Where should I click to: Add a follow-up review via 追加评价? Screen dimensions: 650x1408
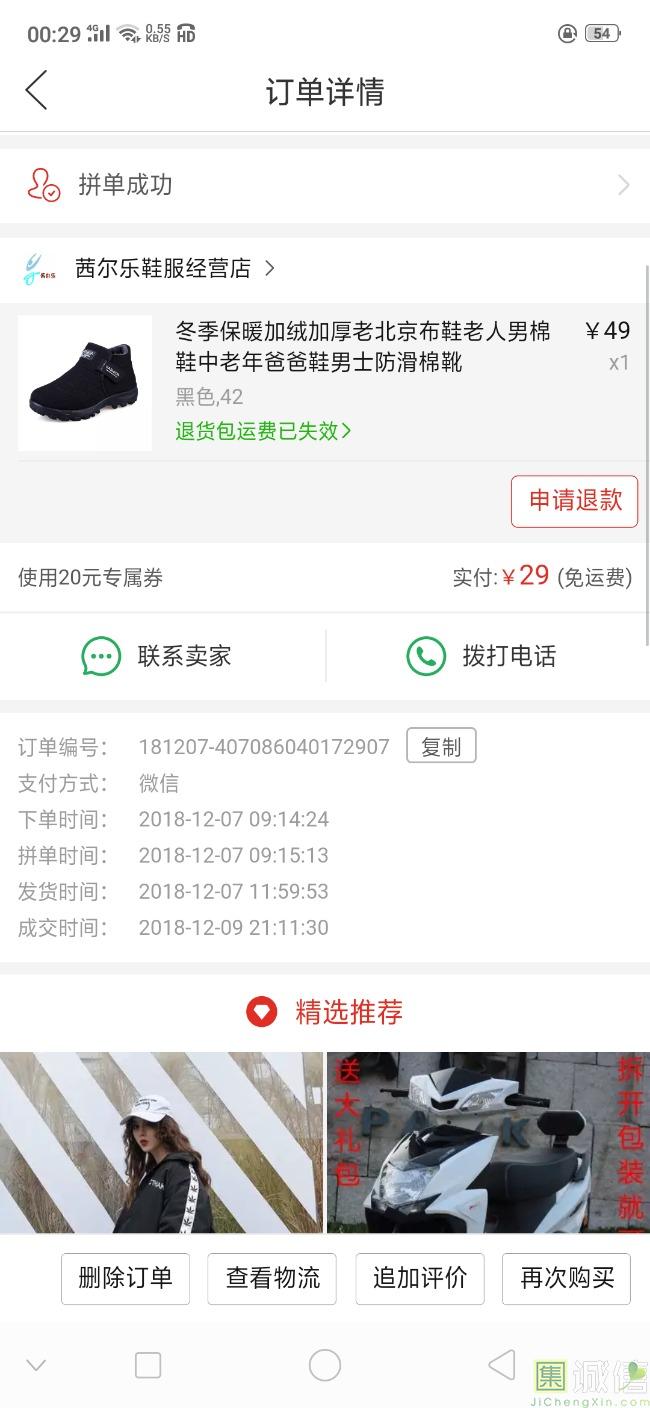tap(419, 1278)
